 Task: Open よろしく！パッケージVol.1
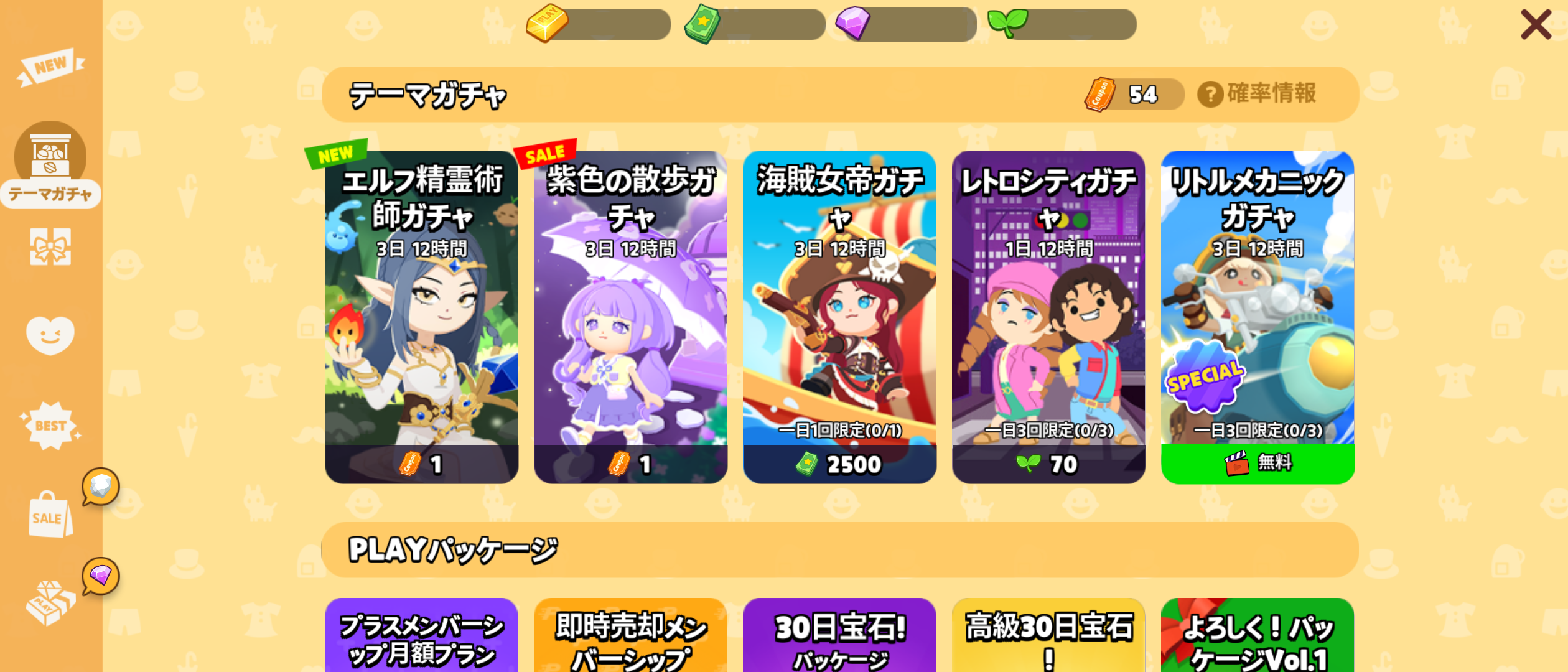pyautogui.click(x=1258, y=638)
